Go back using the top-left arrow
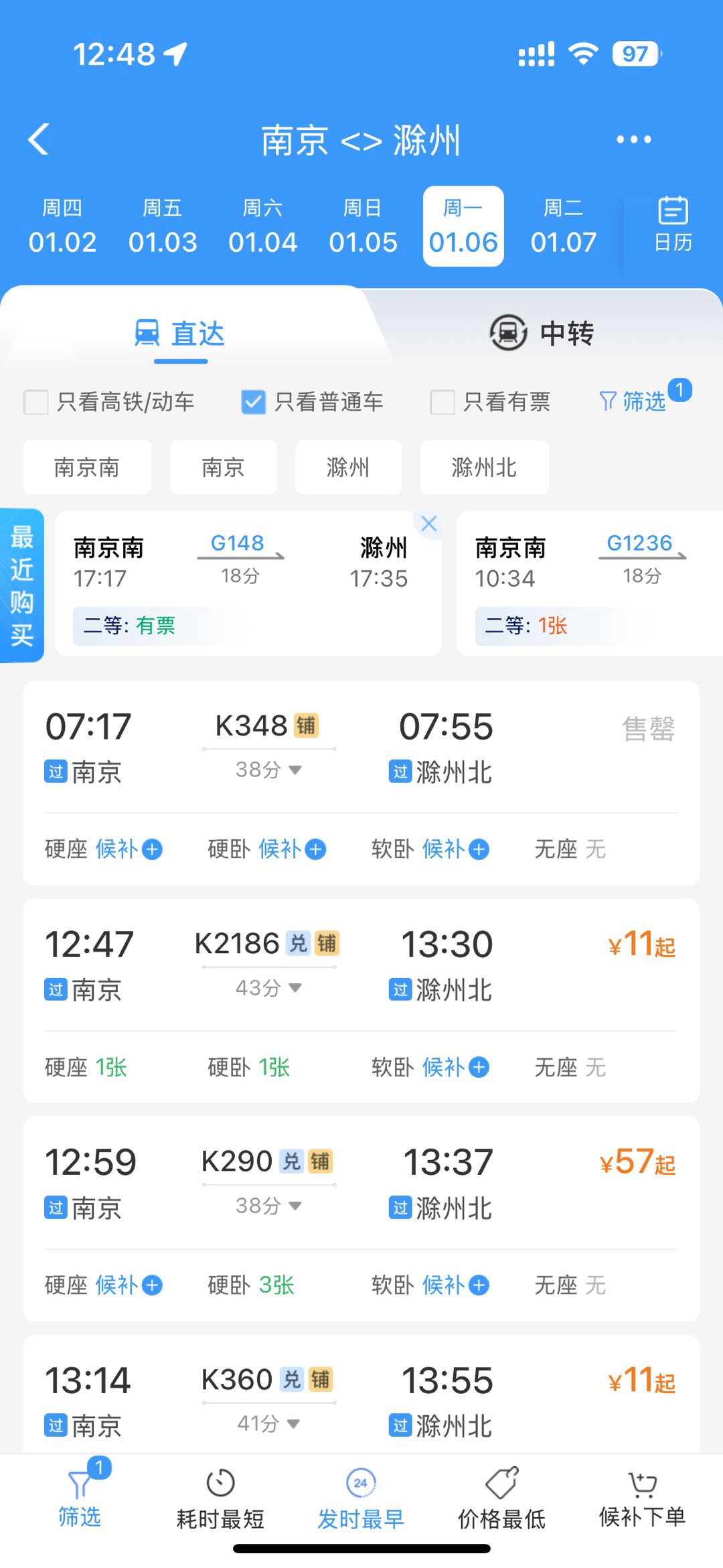Screen dimensions: 723x1568 click(39, 139)
